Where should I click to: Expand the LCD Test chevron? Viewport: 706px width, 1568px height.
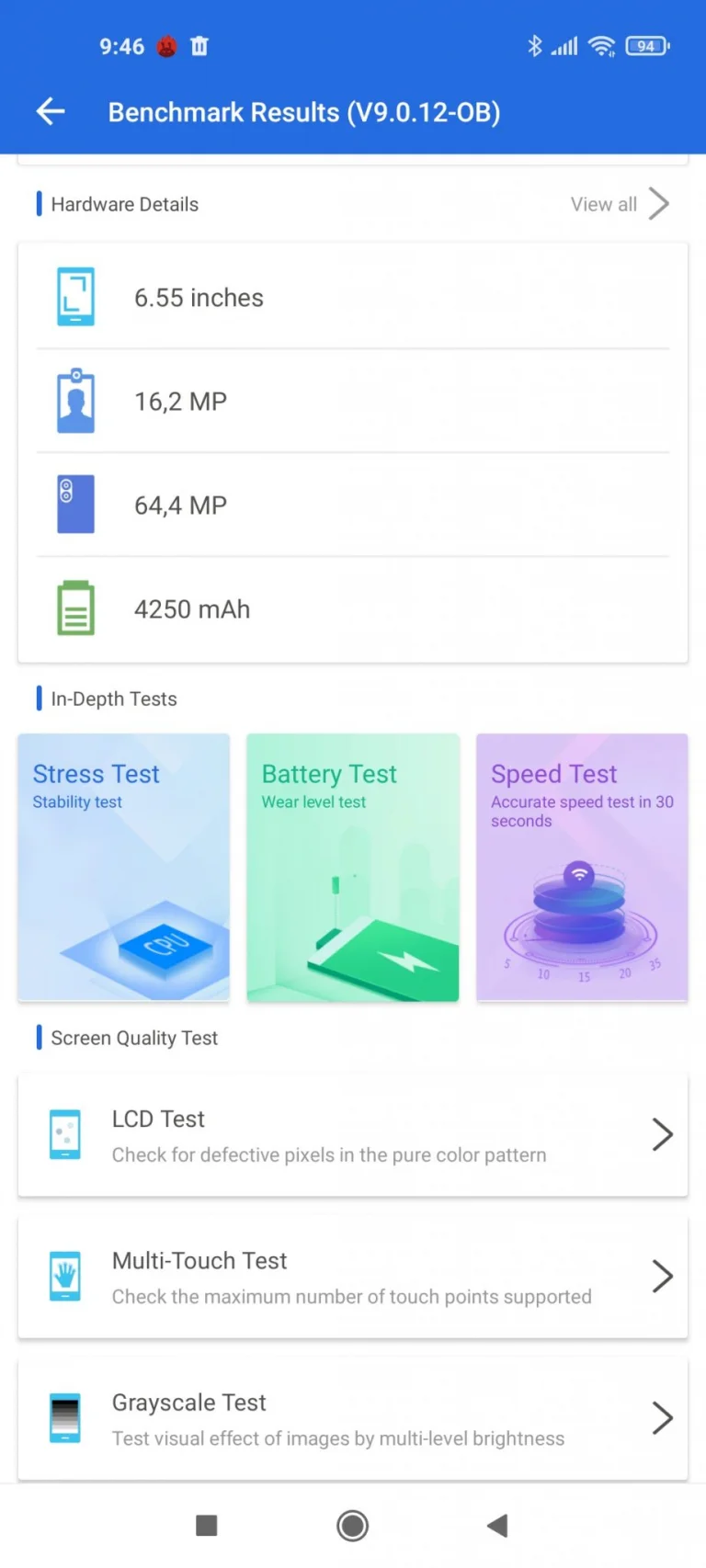[663, 1134]
